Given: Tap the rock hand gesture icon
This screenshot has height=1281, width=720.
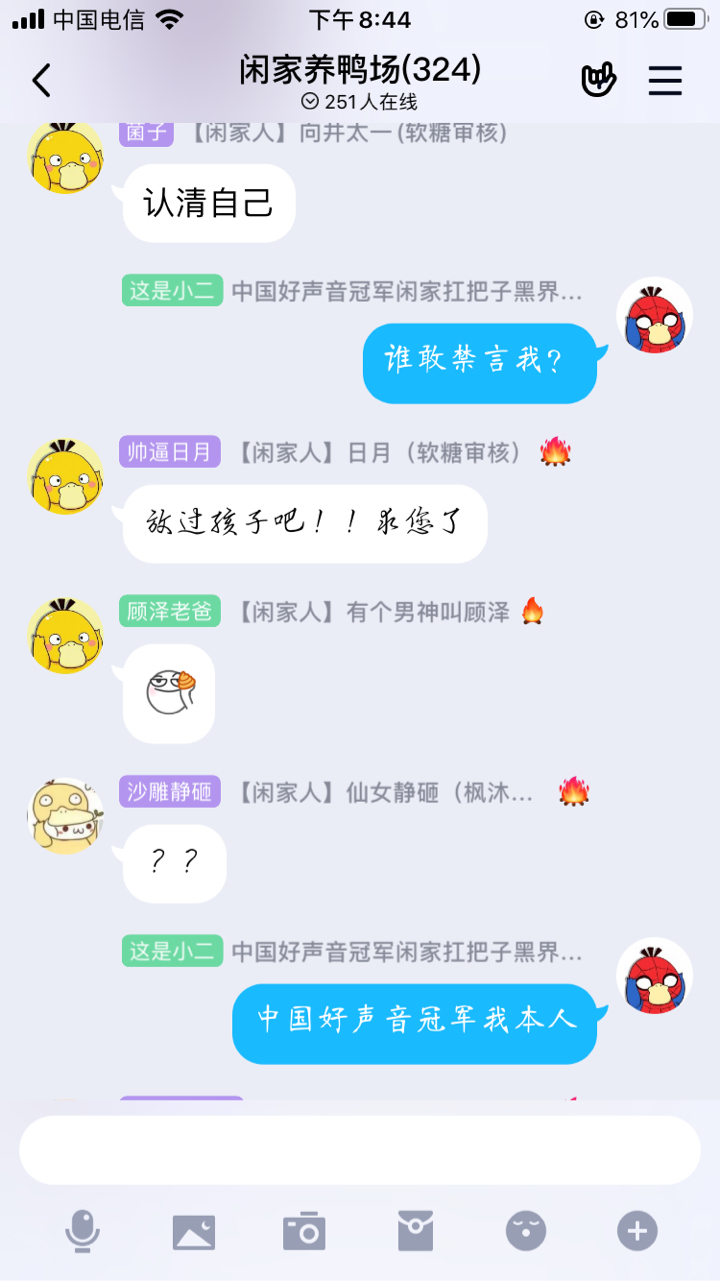Looking at the screenshot, I should [x=598, y=80].
